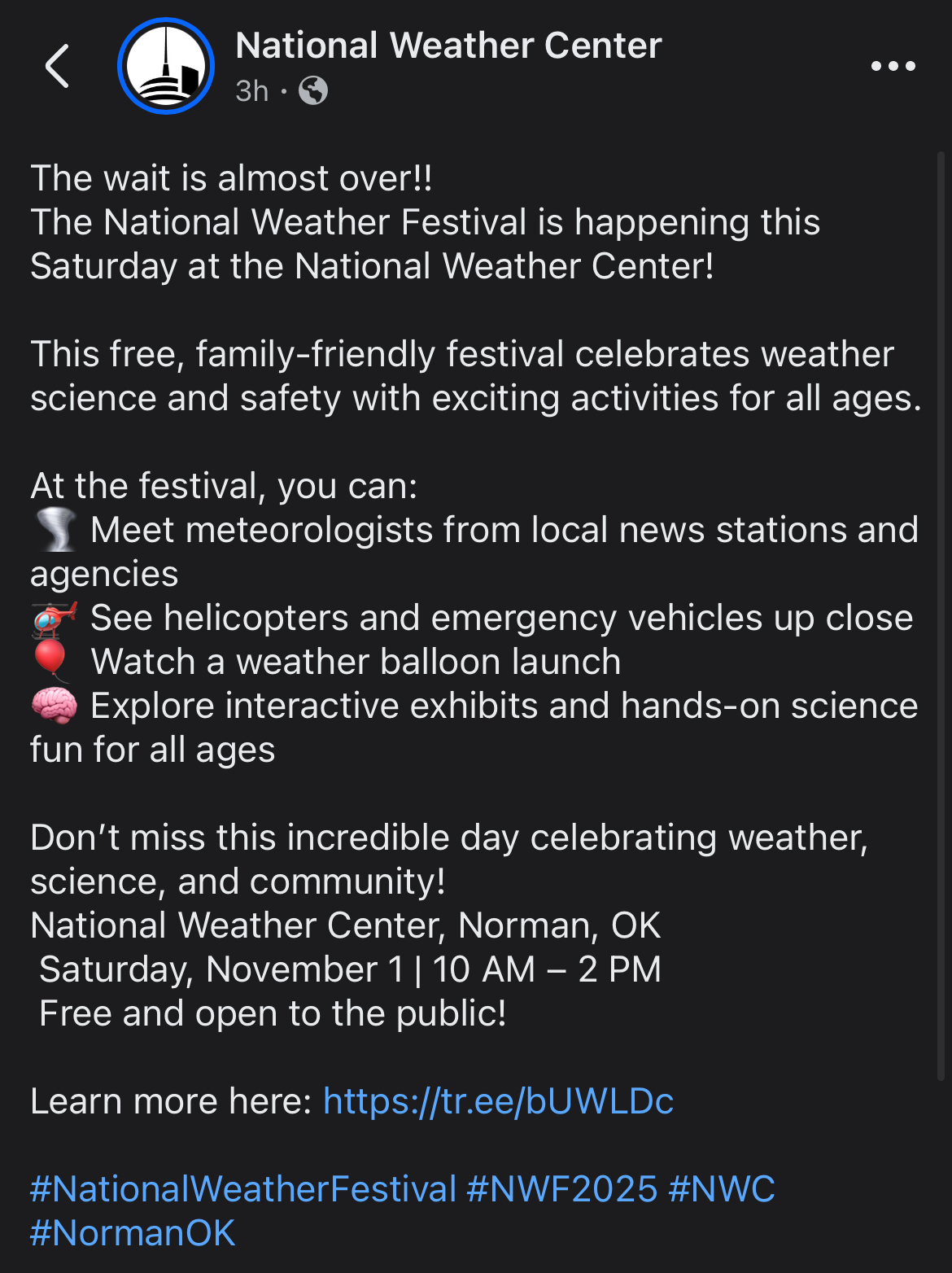Open the National Weather Center profile picture

coord(166,66)
